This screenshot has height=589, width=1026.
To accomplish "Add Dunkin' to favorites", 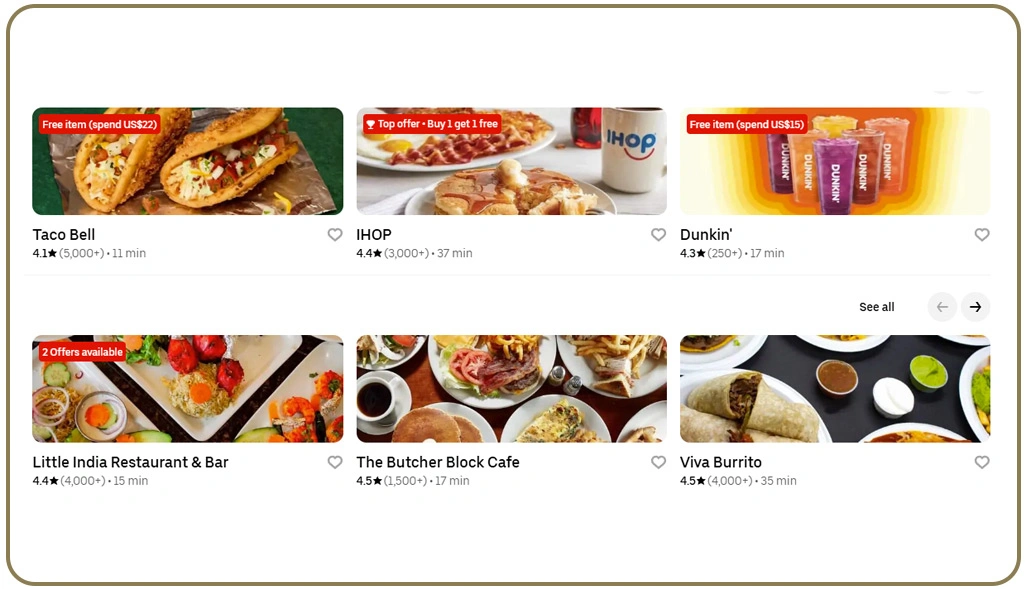I will [982, 235].
